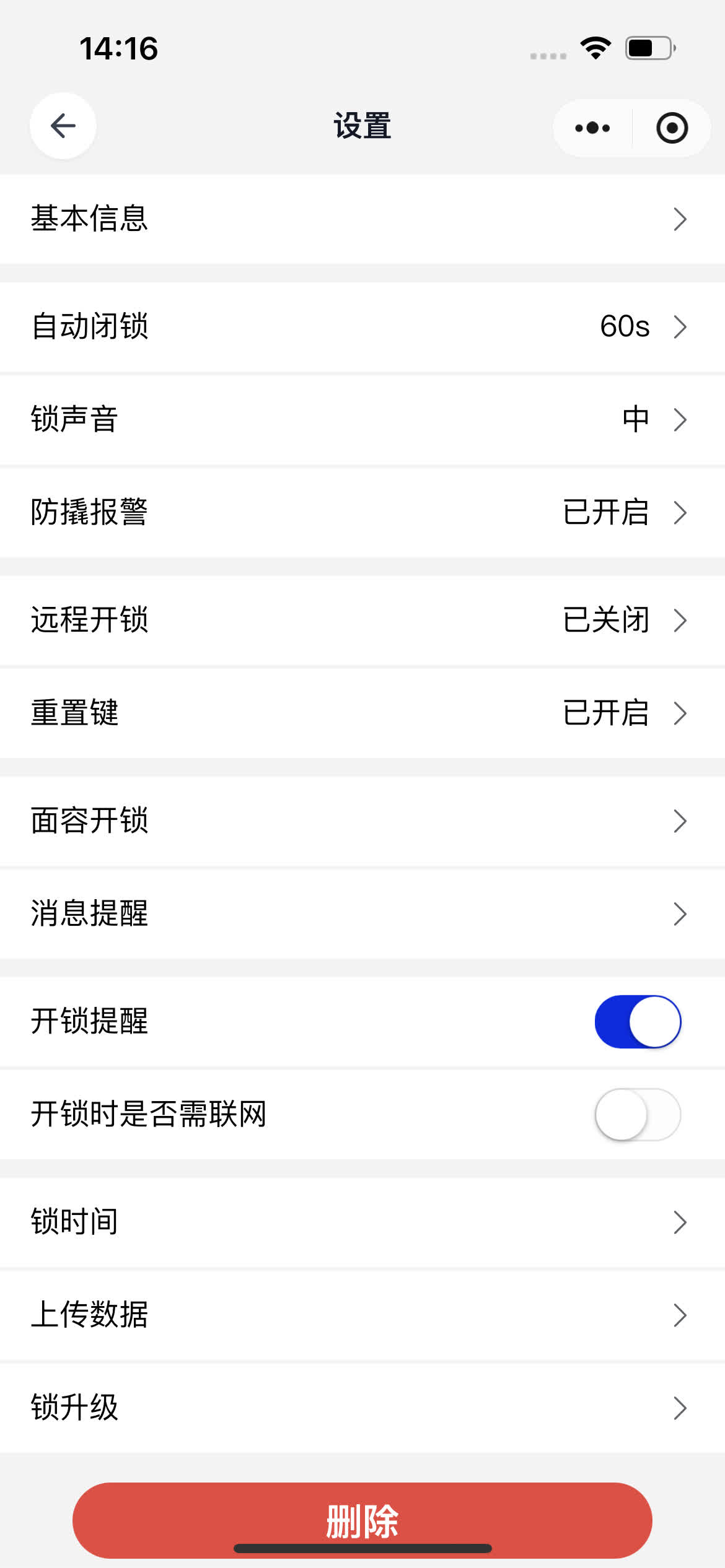This screenshot has width=725, height=1568.
Task: Enable the 开锁时是否需联网 switch
Action: [x=637, y=1113]
